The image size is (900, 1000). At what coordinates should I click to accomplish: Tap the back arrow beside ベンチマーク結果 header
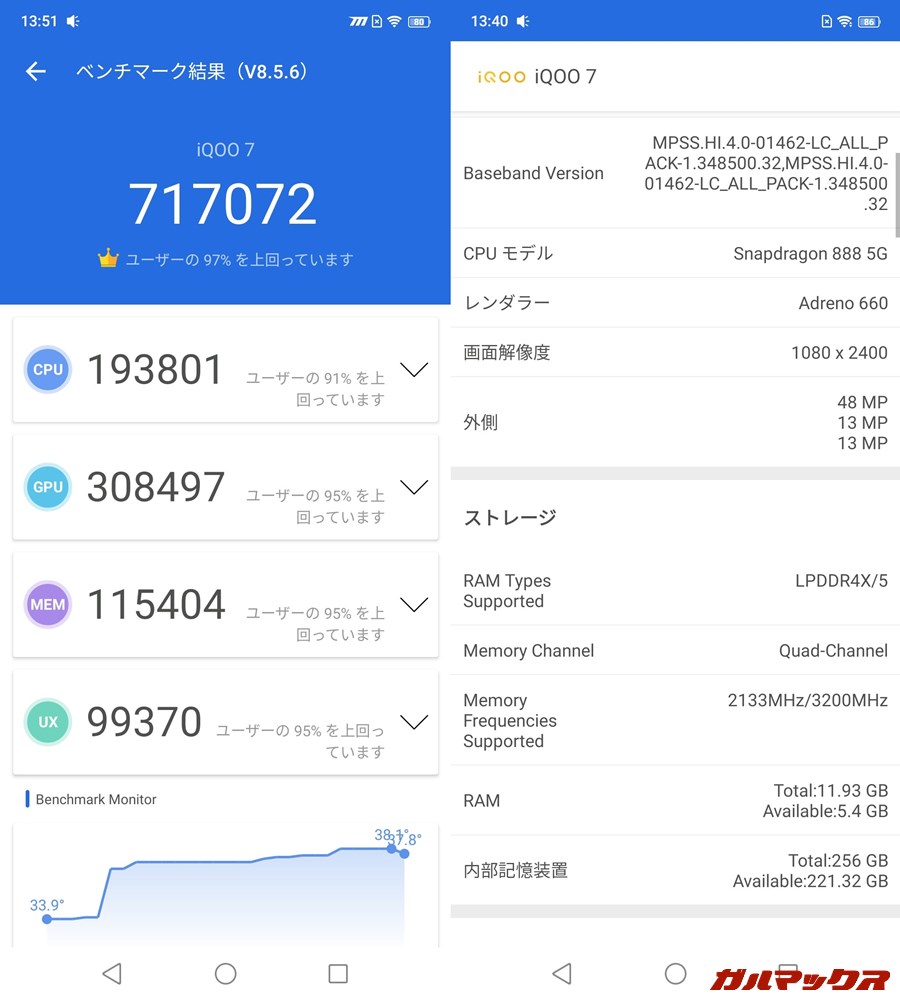click(35, 71)
